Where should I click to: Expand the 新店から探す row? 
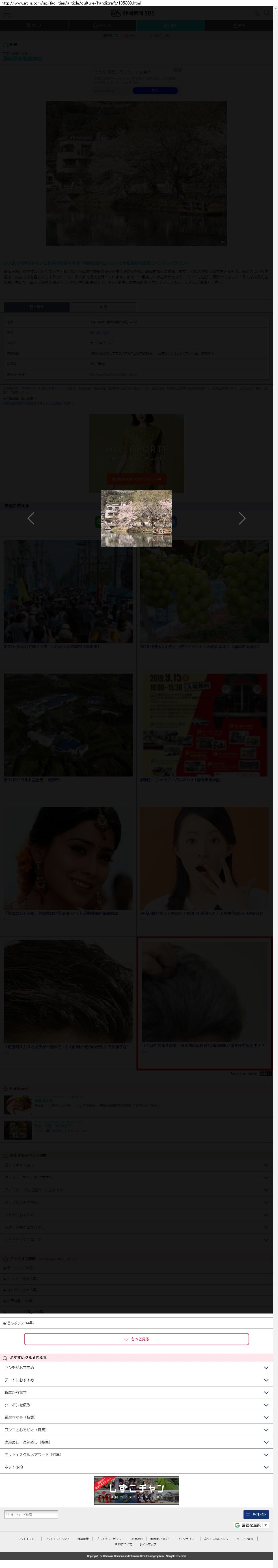coord(136,1393)
